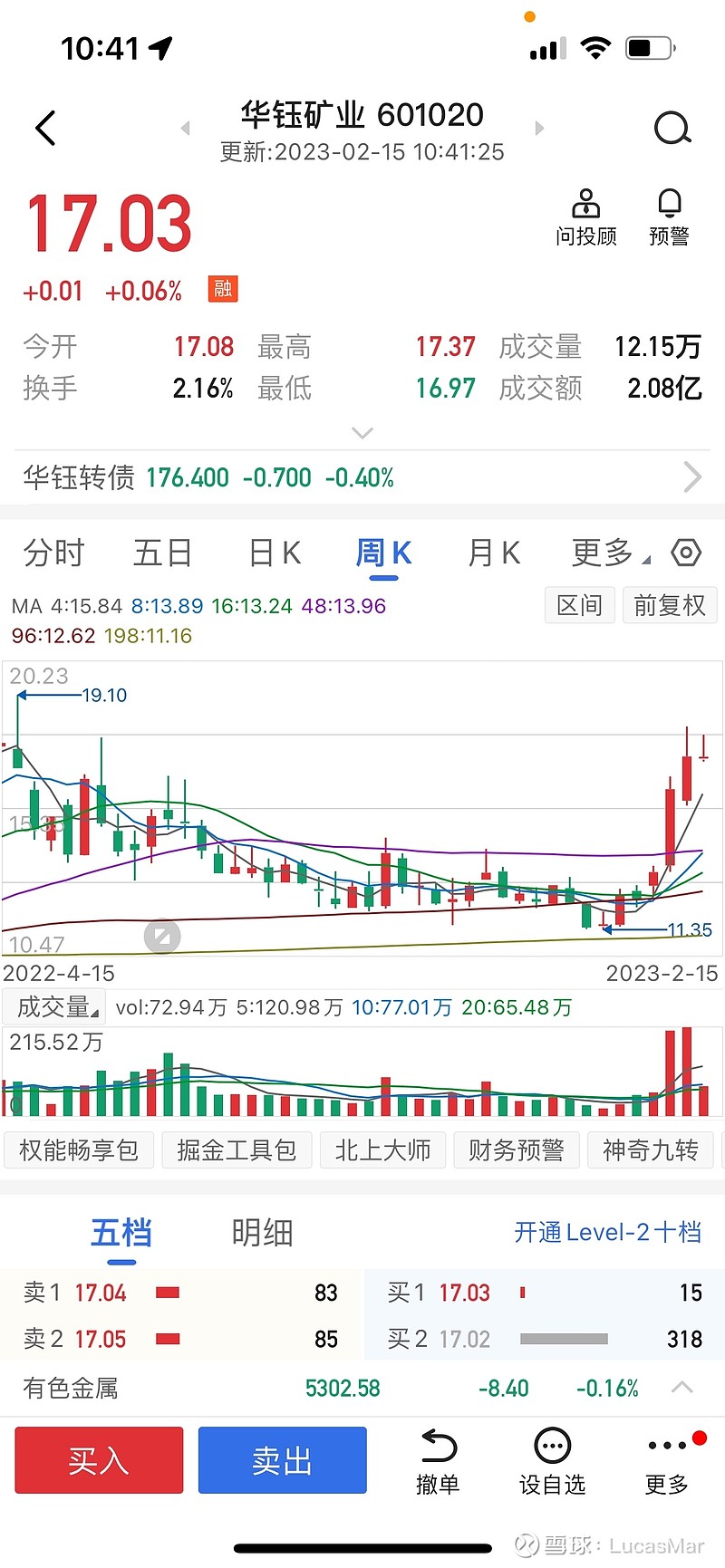The image size is (725, 1568).
Task: Open the search magnifier icon
Action: [x=672, y=129]
